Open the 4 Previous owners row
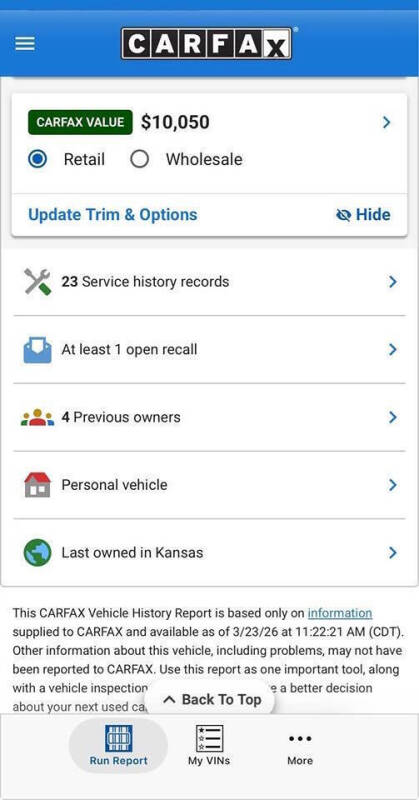The image size is (419, 800). click(x=209, y=417)
